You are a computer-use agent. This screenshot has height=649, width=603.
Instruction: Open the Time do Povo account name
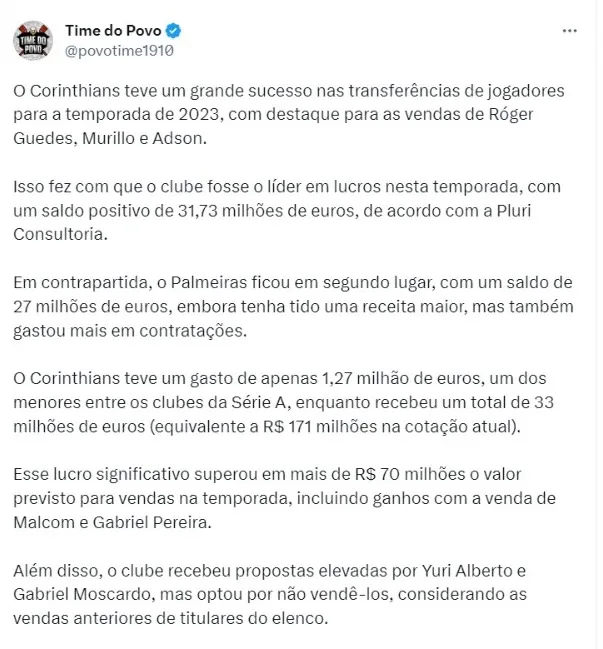tap(106, 30)
